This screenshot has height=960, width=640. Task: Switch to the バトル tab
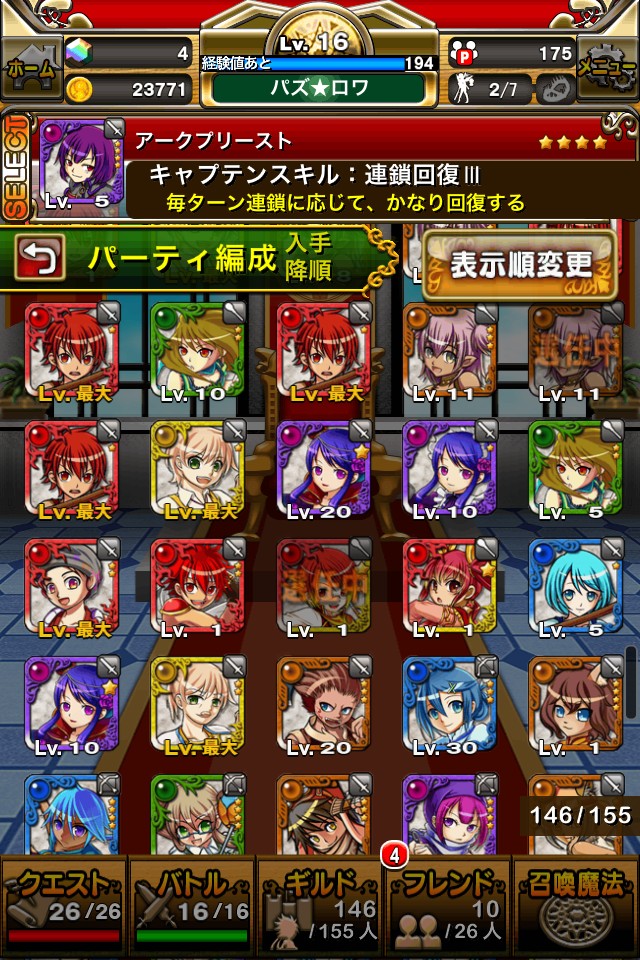pos(191,905)
